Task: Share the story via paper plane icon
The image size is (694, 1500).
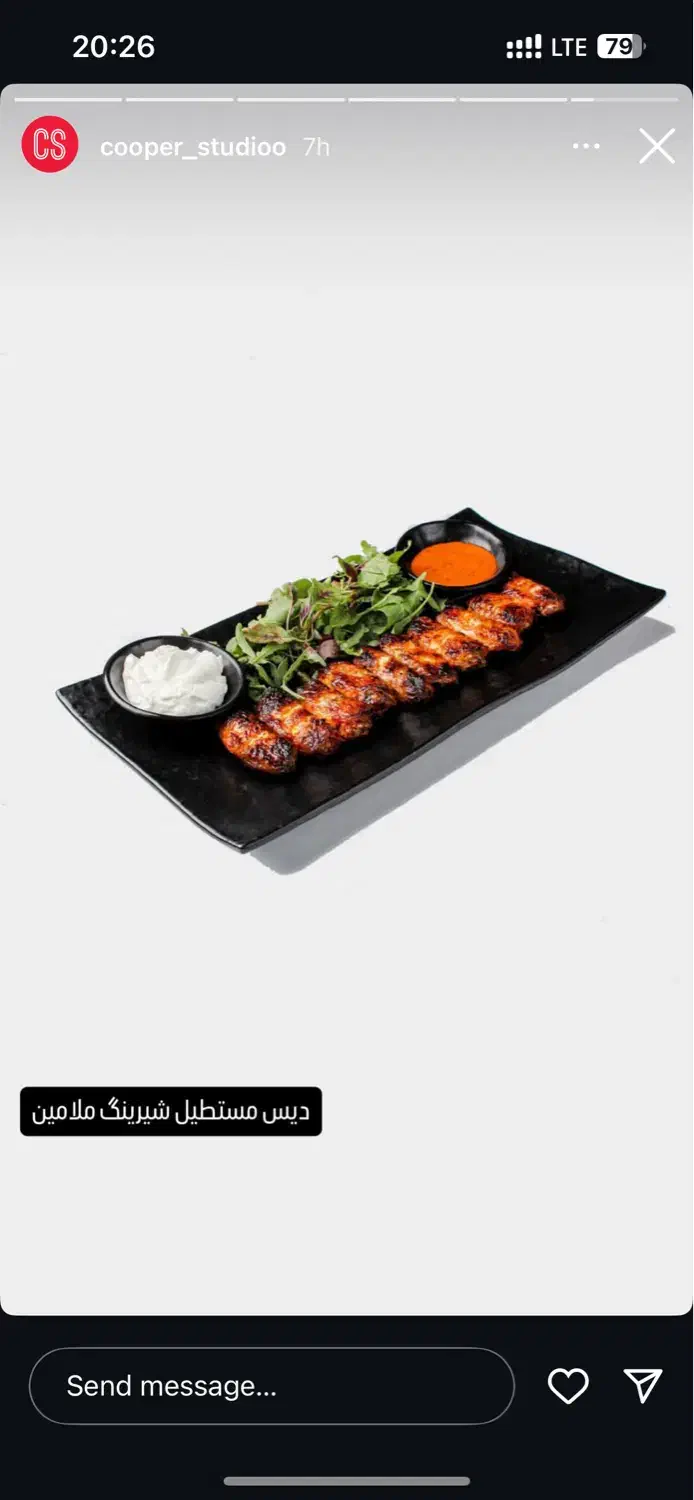Action: point(643,1385)
